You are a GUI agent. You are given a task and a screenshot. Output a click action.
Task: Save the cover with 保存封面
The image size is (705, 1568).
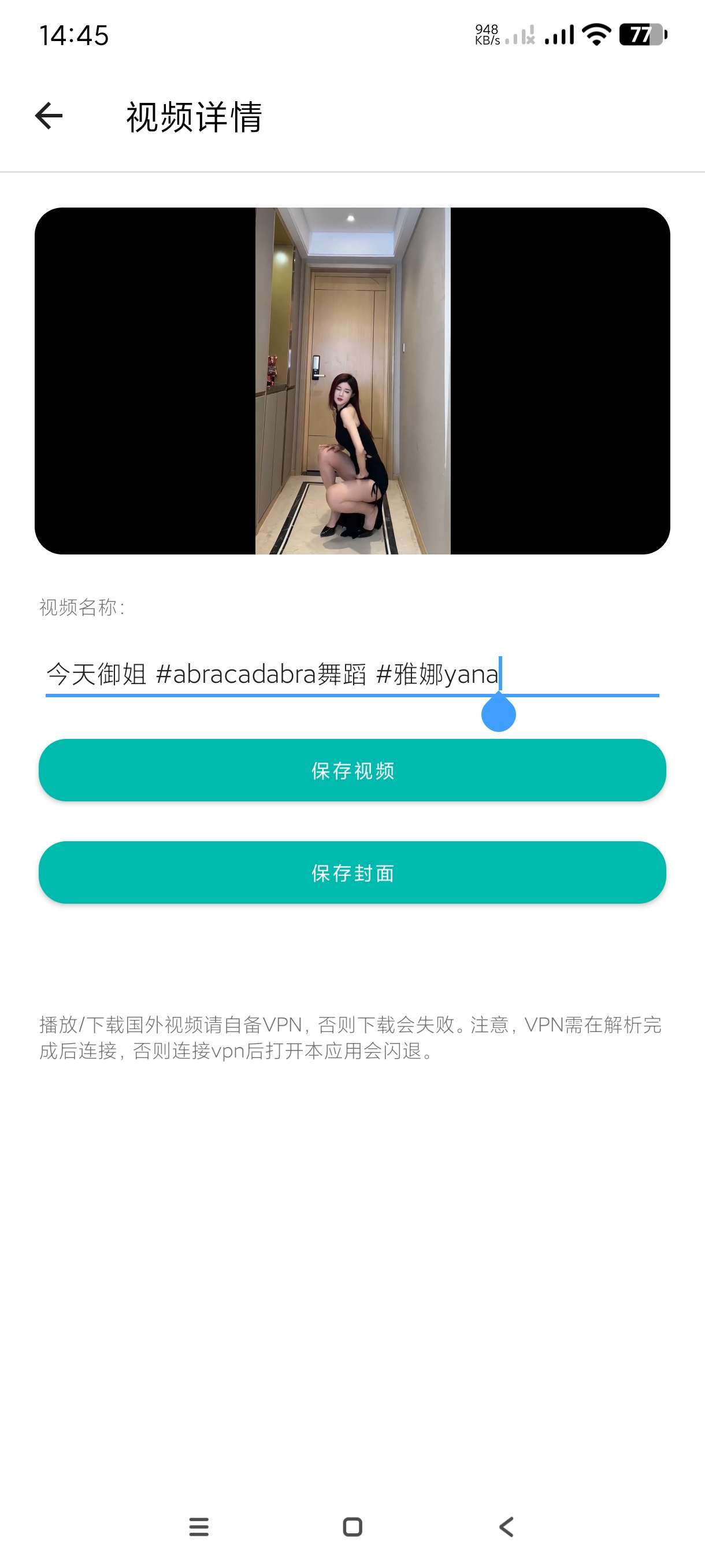352,873
